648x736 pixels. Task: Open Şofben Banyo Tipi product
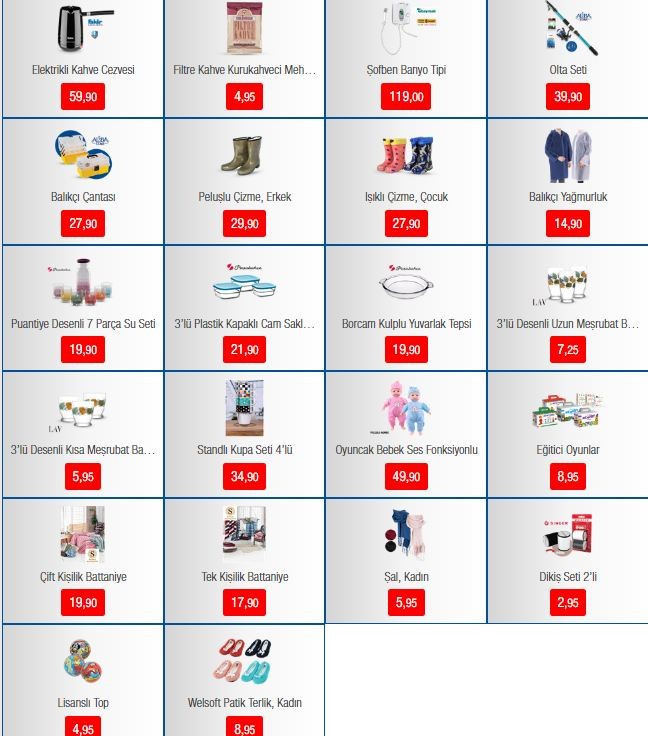406,70
